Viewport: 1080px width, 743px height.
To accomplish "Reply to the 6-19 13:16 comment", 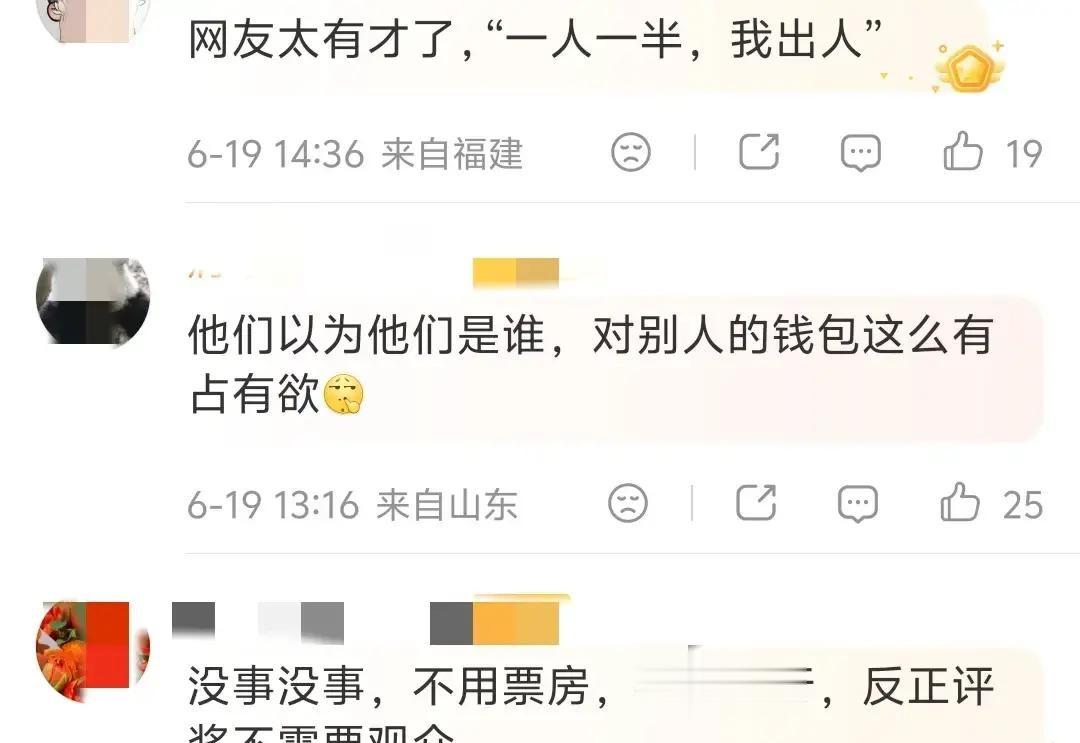I will (858, 503).
